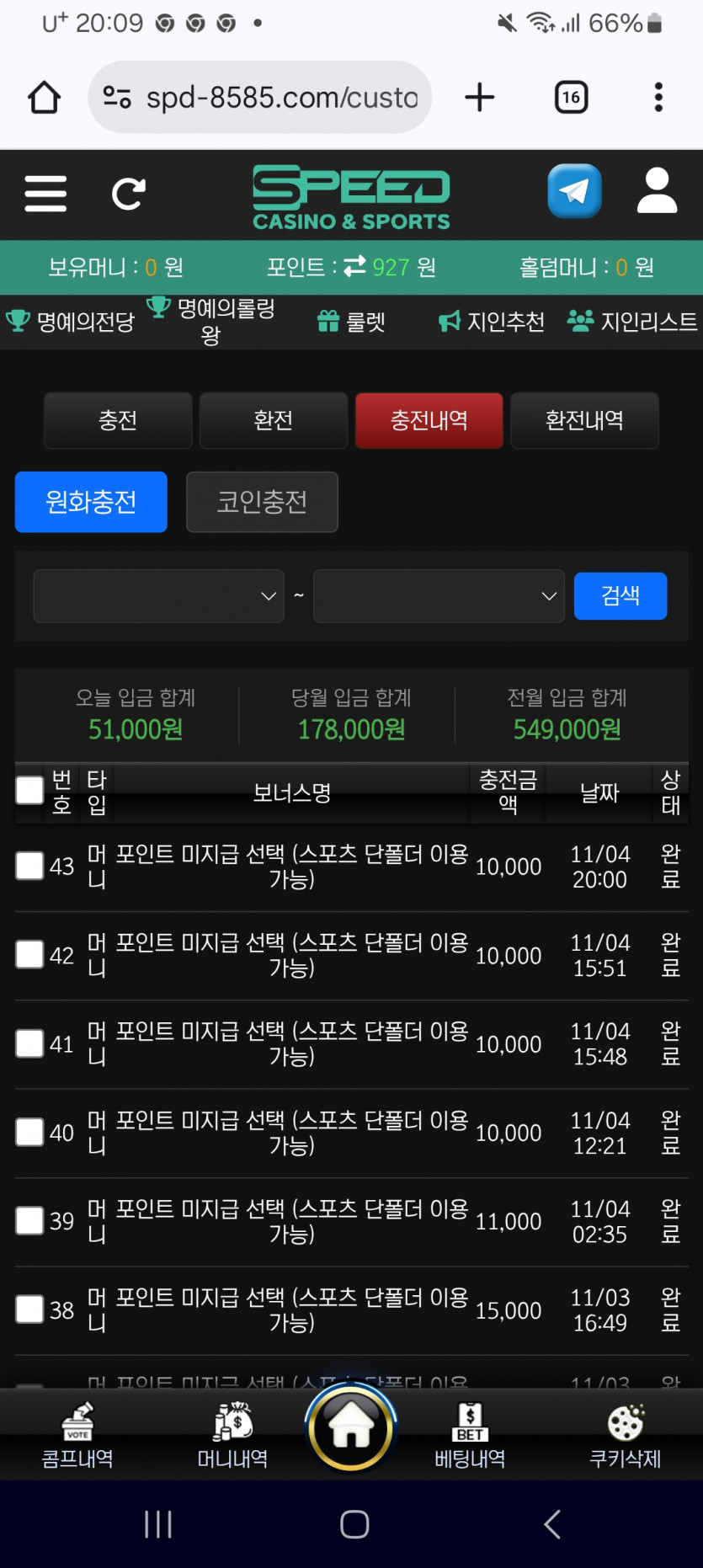Expand the start date dropdown
The width and height of the screenshot is (703, 1568).
158,596
